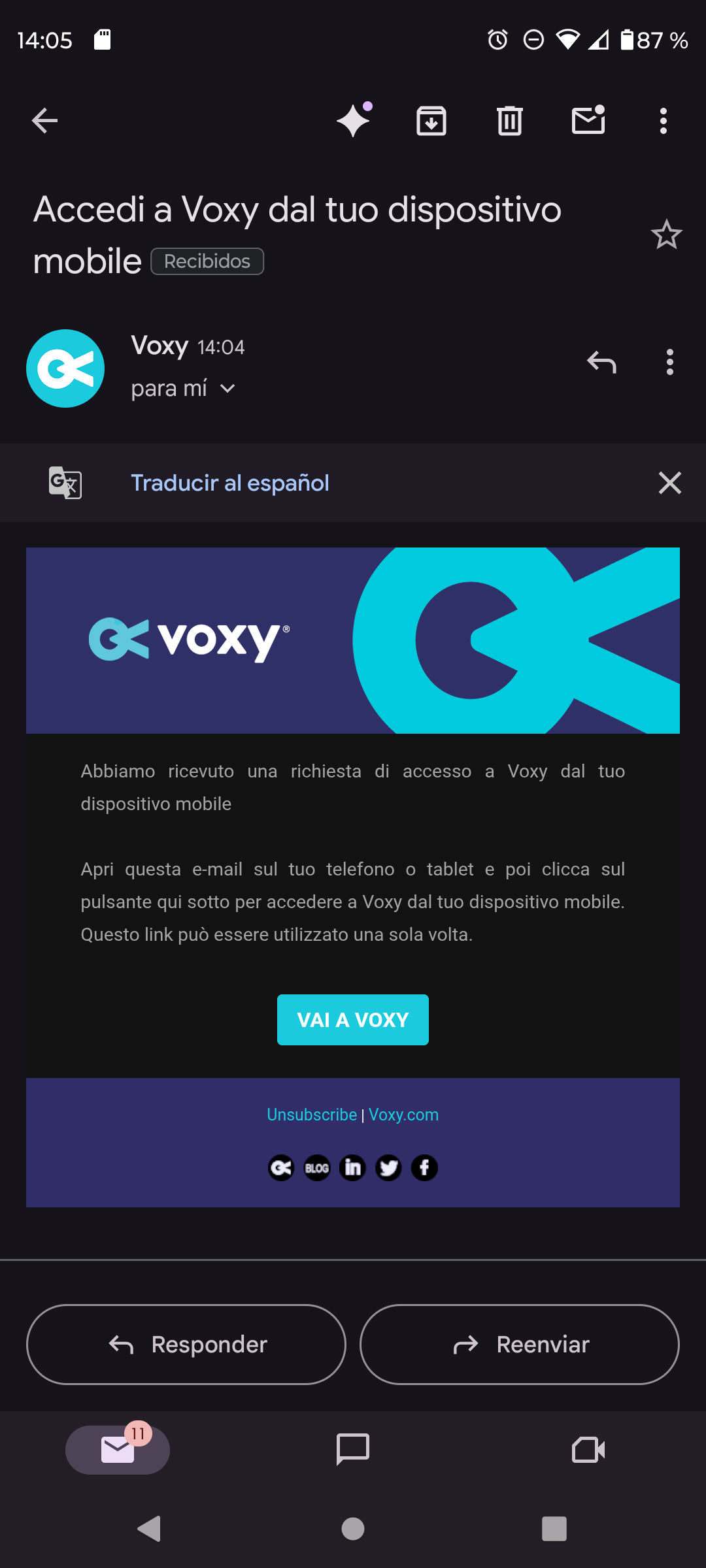Dismiss the translation banner with the X

tap(669, 483)
